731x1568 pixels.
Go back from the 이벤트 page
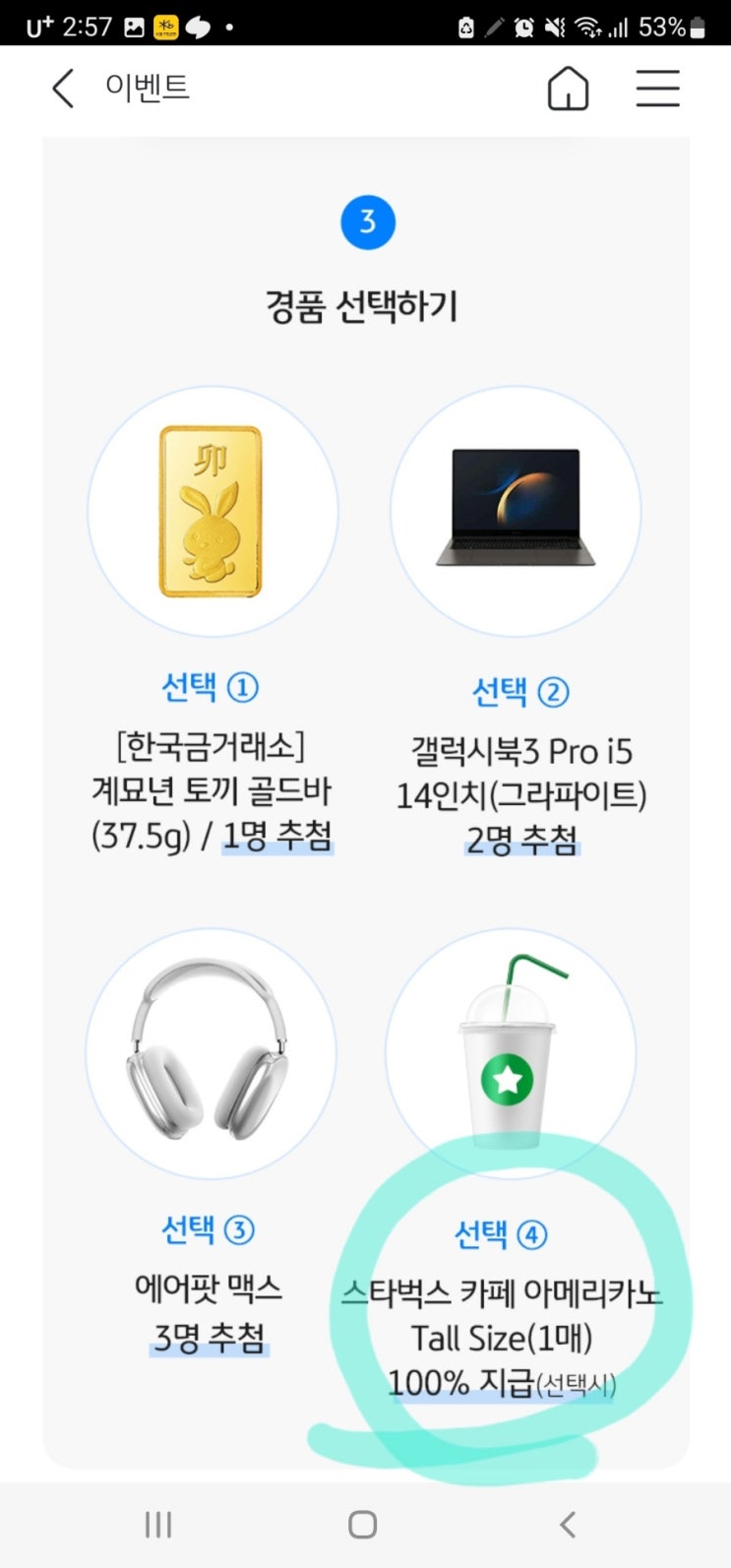(x=63, y=90)
